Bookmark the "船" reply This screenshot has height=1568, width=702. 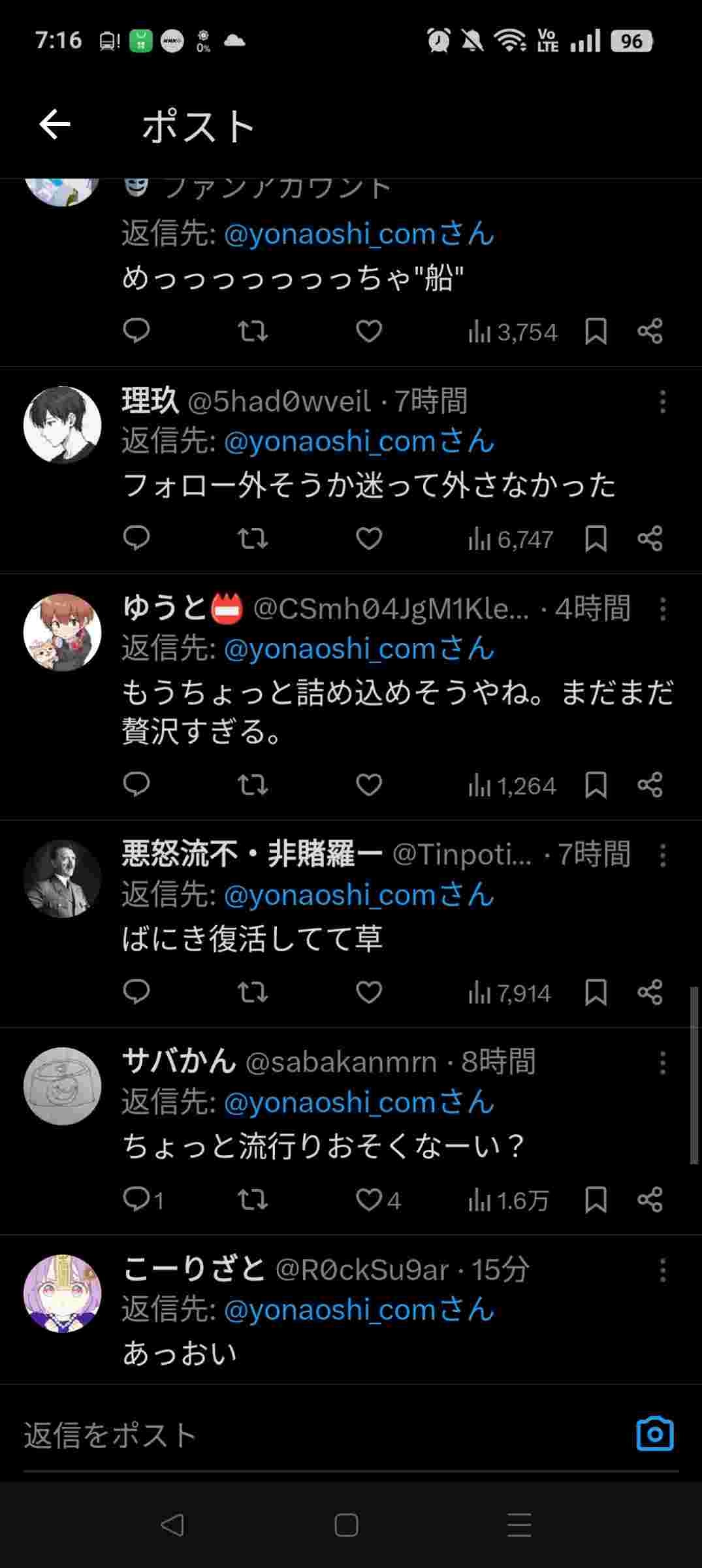[596, 331]
